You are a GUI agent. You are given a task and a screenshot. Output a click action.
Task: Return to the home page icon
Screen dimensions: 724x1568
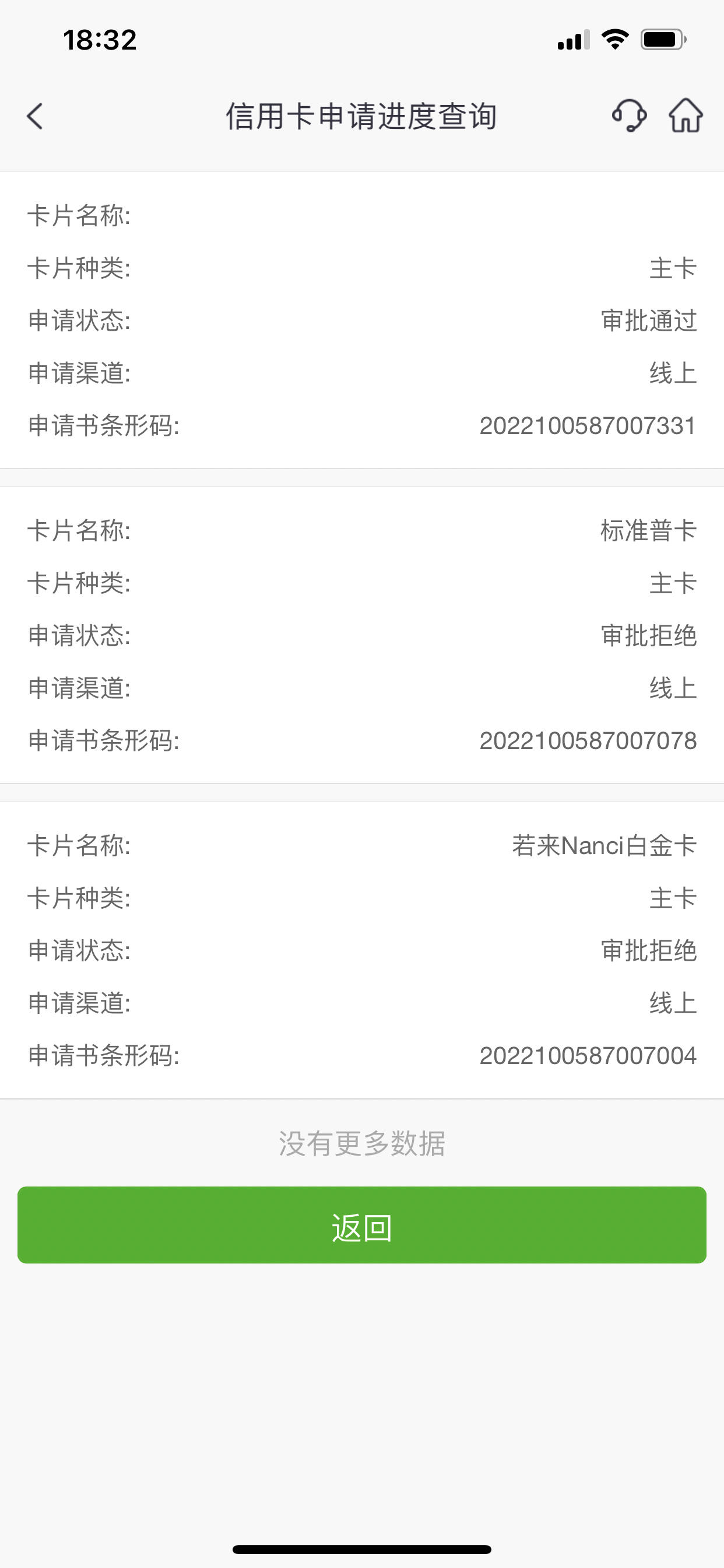[x=686, y=116]
